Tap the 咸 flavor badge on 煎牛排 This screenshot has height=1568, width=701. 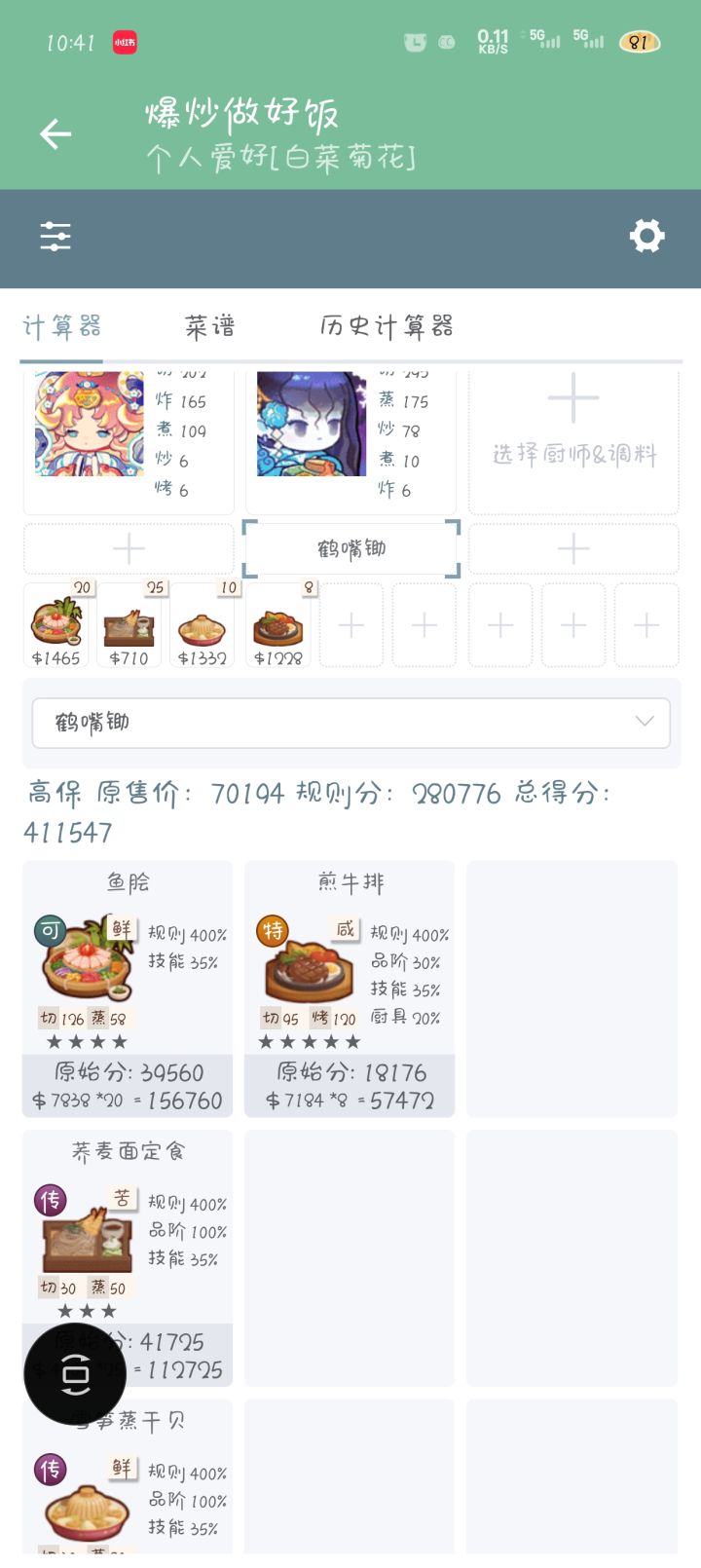(x=347, y=930)
